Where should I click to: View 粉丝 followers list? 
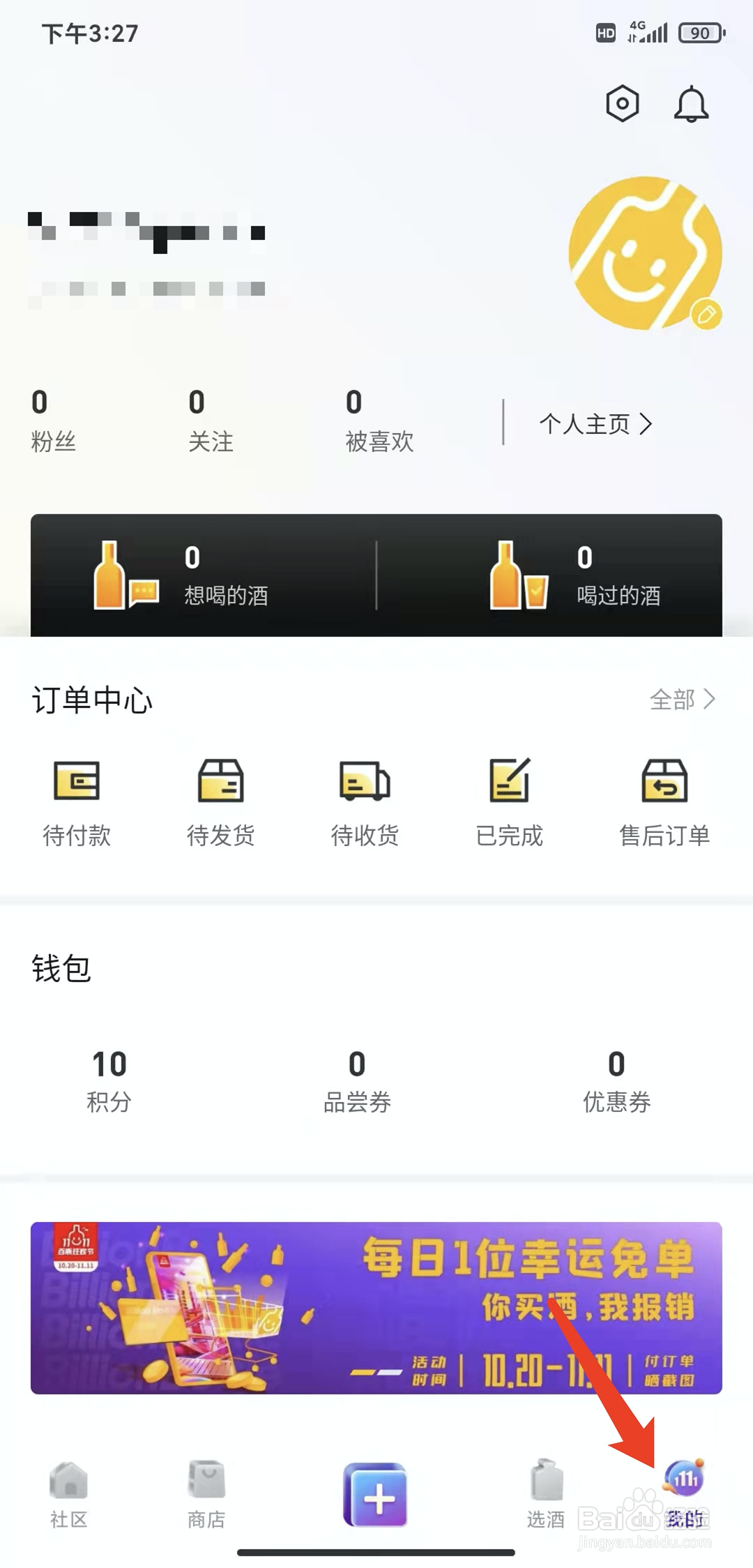tap(53, 421)
